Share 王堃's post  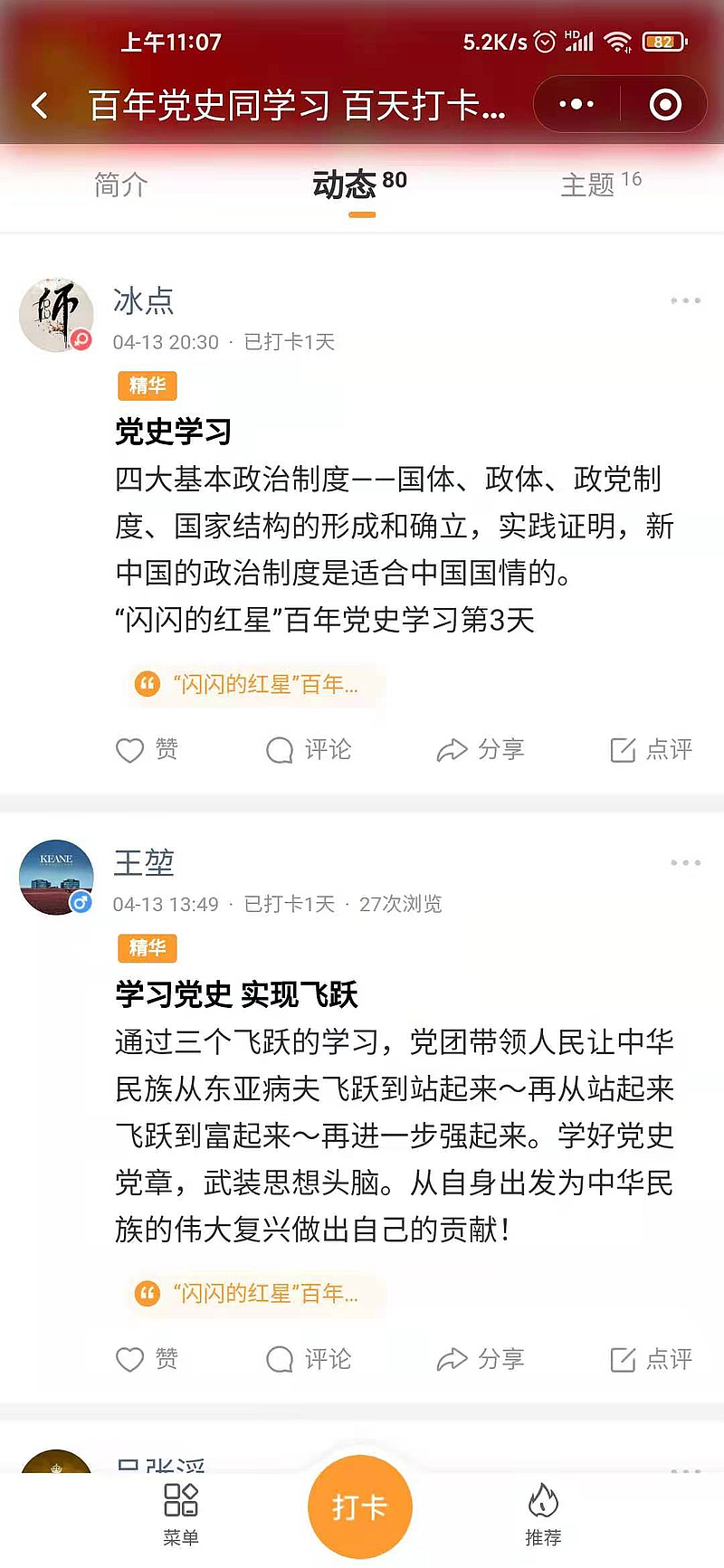pyautogui.click(x=480, y=1359)
